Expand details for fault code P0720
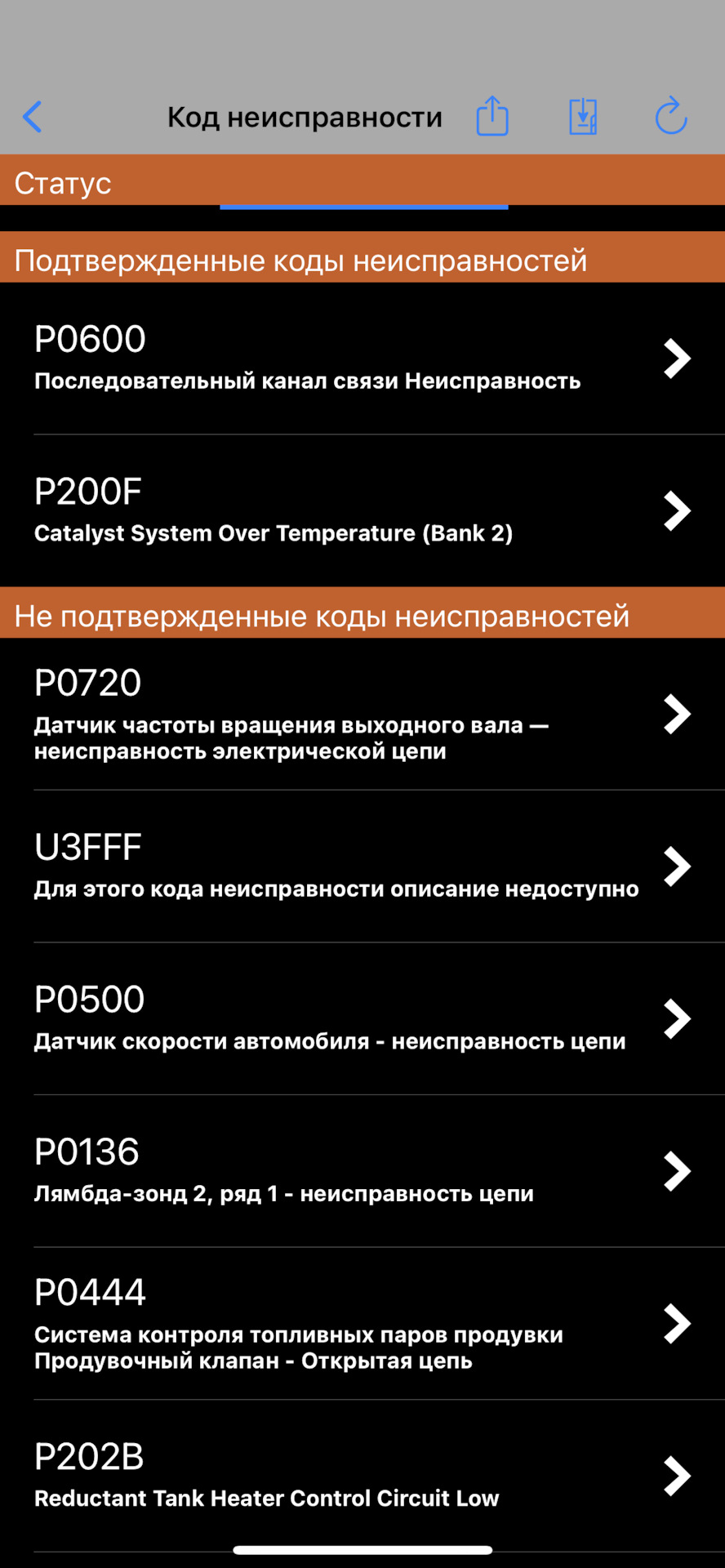The height and width of the screenshot is (1568, 725). point(676,714)
